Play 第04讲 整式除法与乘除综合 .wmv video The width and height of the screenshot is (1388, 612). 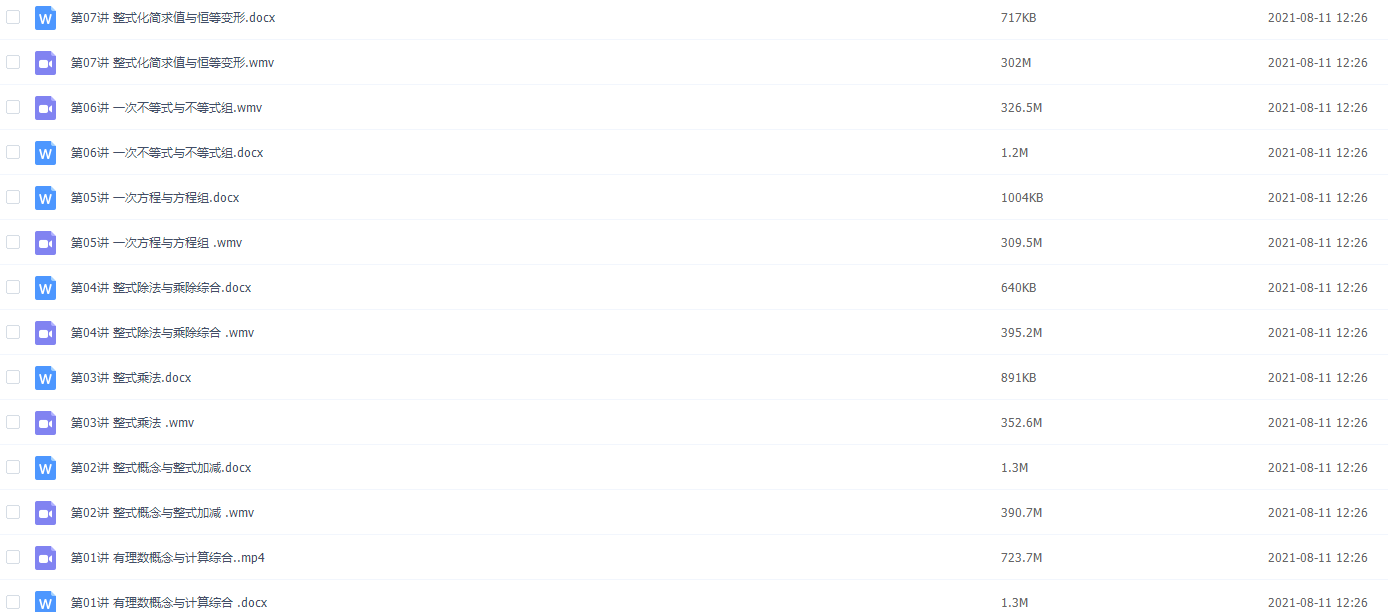(x=162, y=333)
